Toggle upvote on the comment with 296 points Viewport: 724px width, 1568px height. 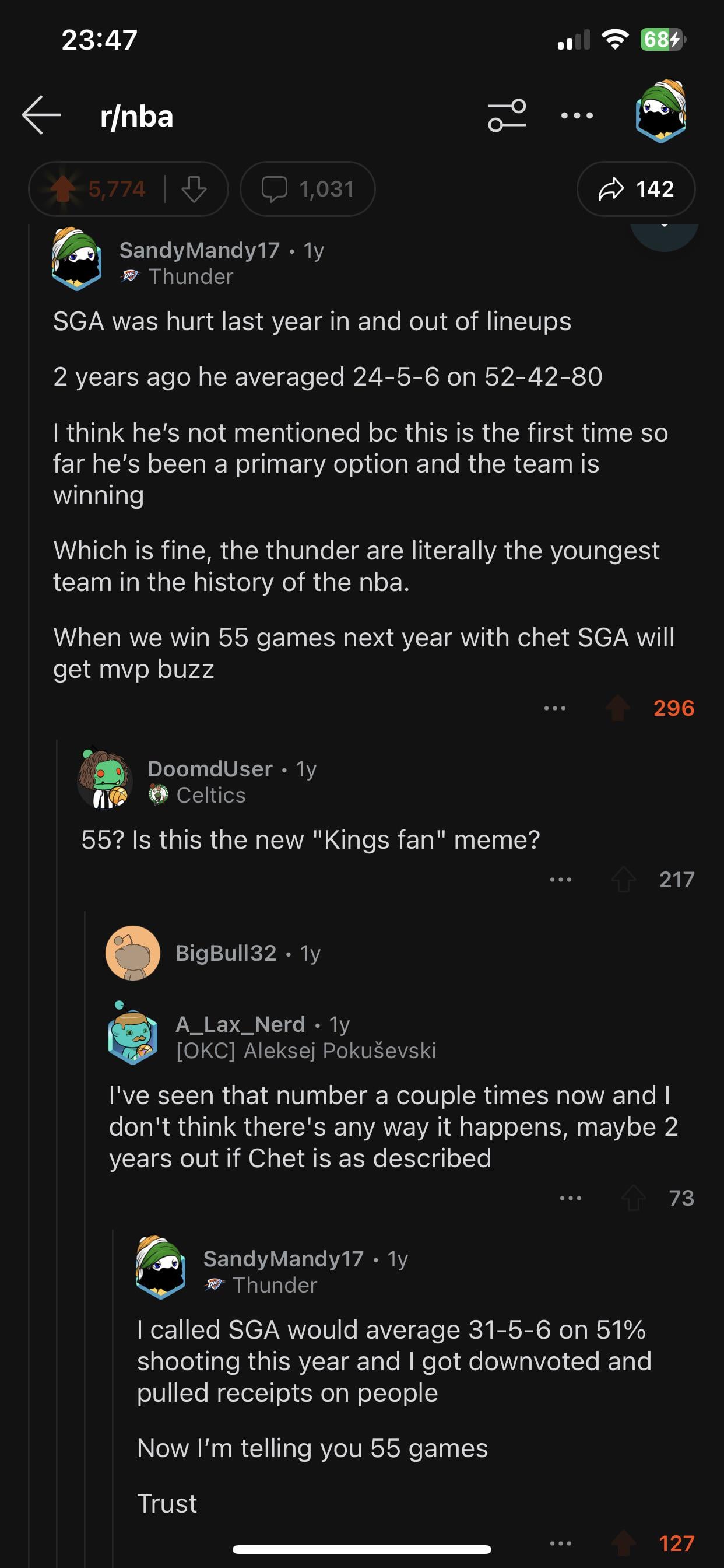click(x=618, y=709)
